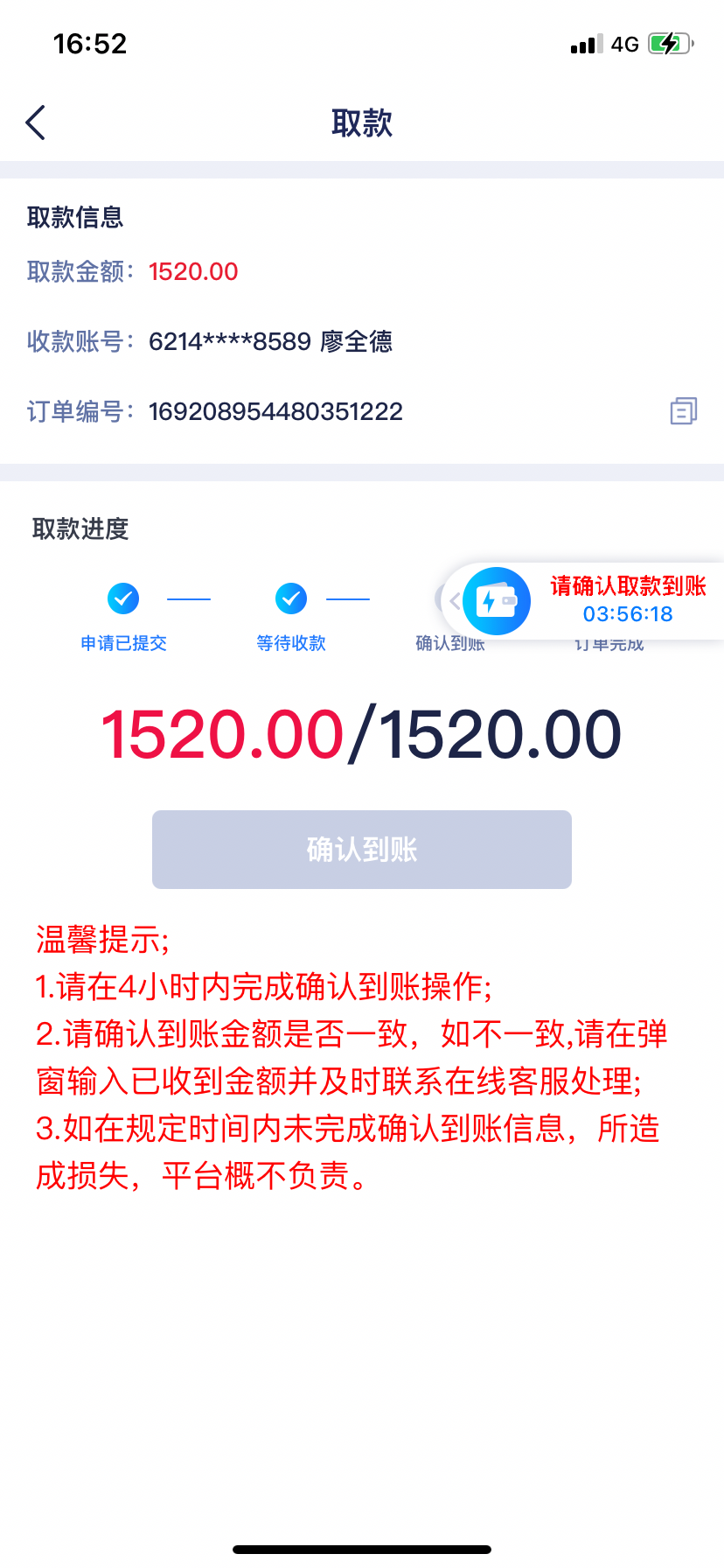Expand the 取款进度 section
724x1568 pixels.
click(80, 530)
